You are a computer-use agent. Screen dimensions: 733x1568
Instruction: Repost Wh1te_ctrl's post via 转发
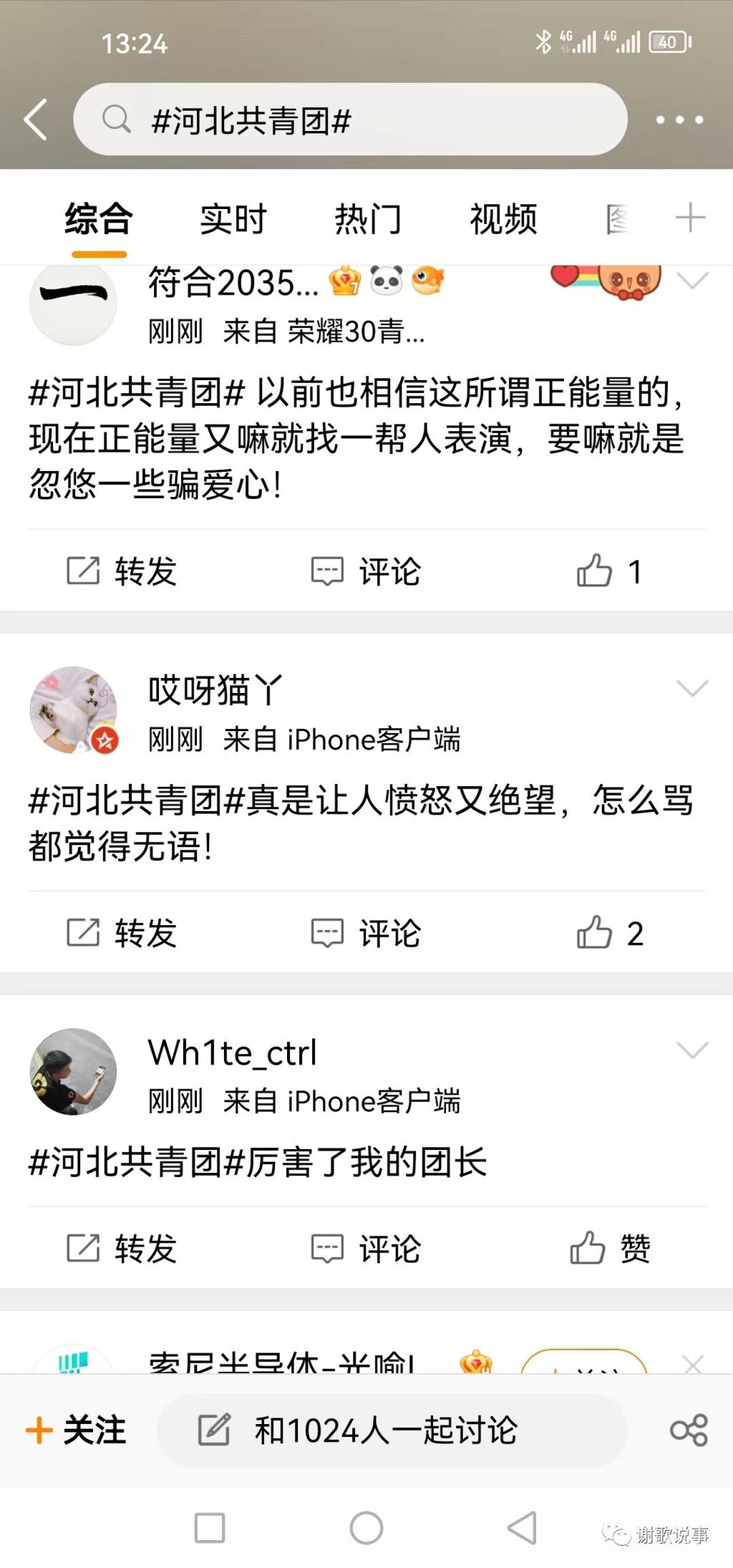click(x=122, y=1249)
